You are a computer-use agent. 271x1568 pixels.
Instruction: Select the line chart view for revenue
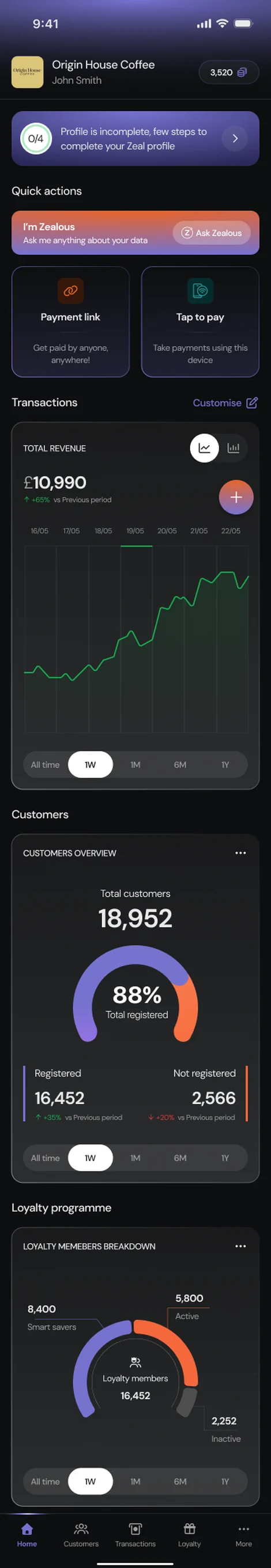point(204,448)
